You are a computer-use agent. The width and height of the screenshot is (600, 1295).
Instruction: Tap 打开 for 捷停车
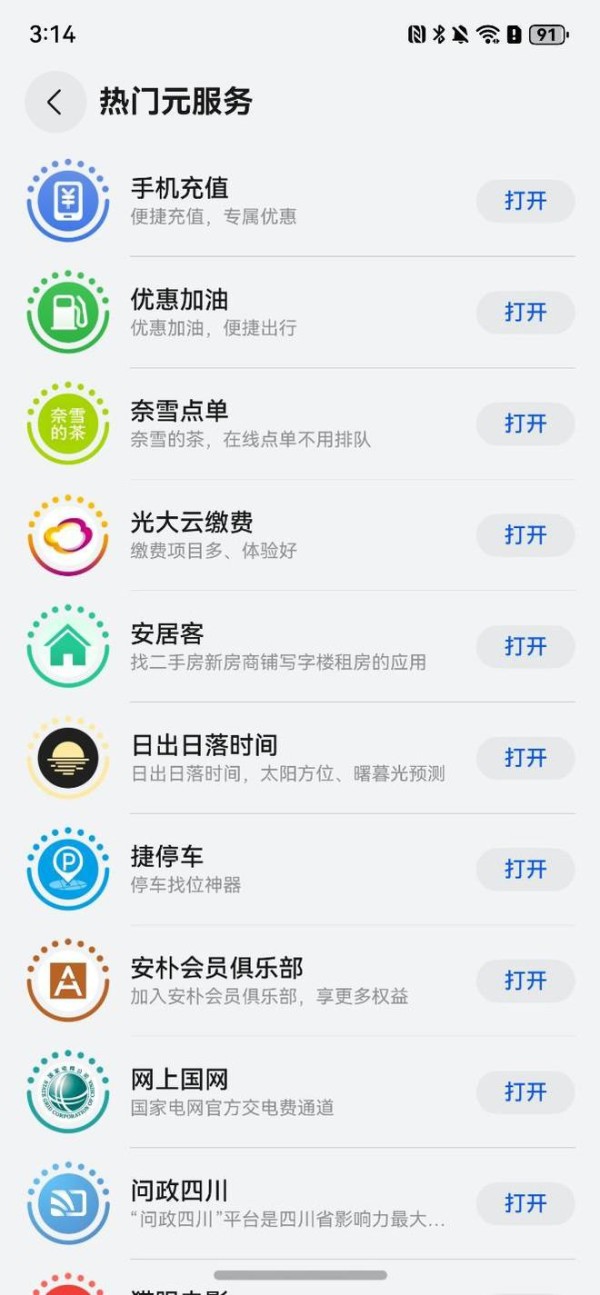[525, 869]
